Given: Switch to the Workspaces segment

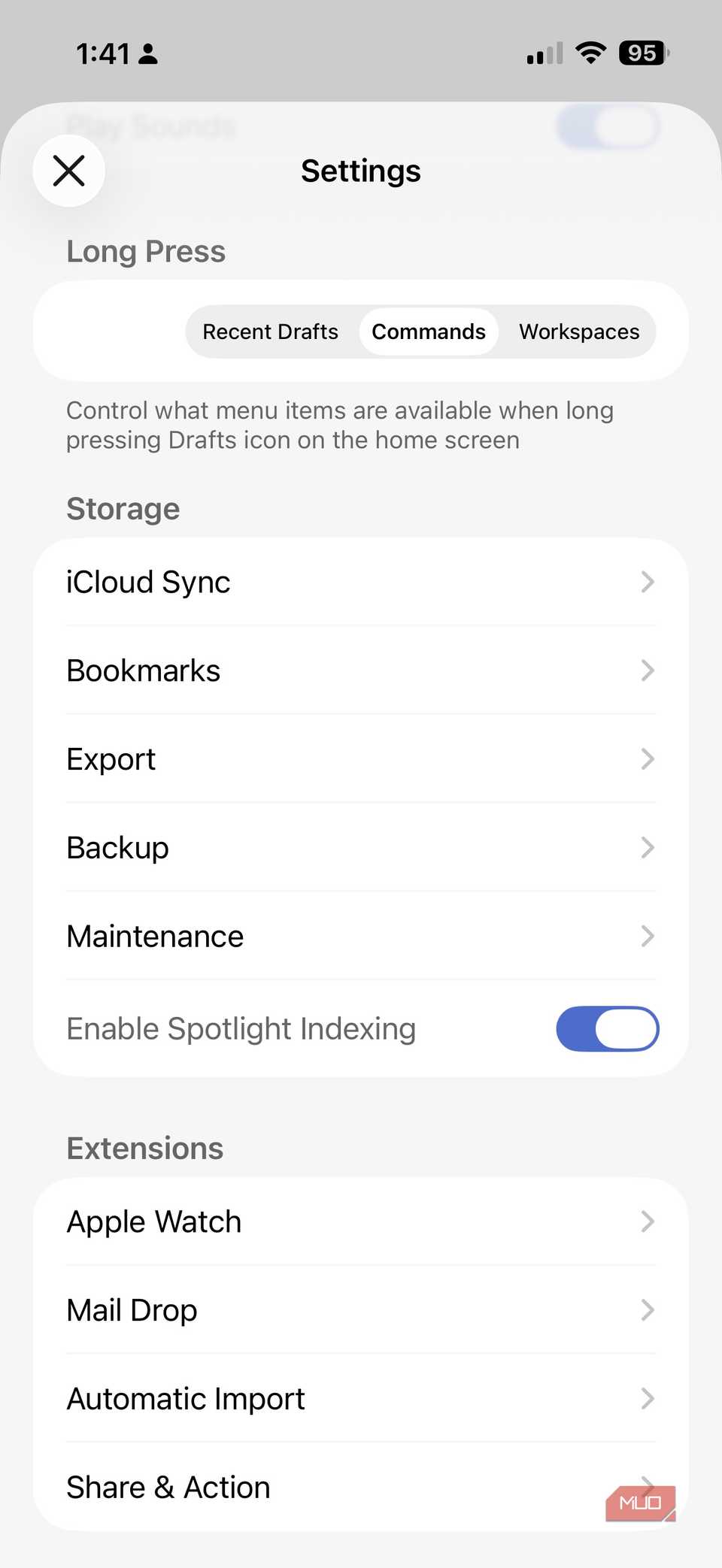Looking at the screenshot, I should [x=579, y=331].
